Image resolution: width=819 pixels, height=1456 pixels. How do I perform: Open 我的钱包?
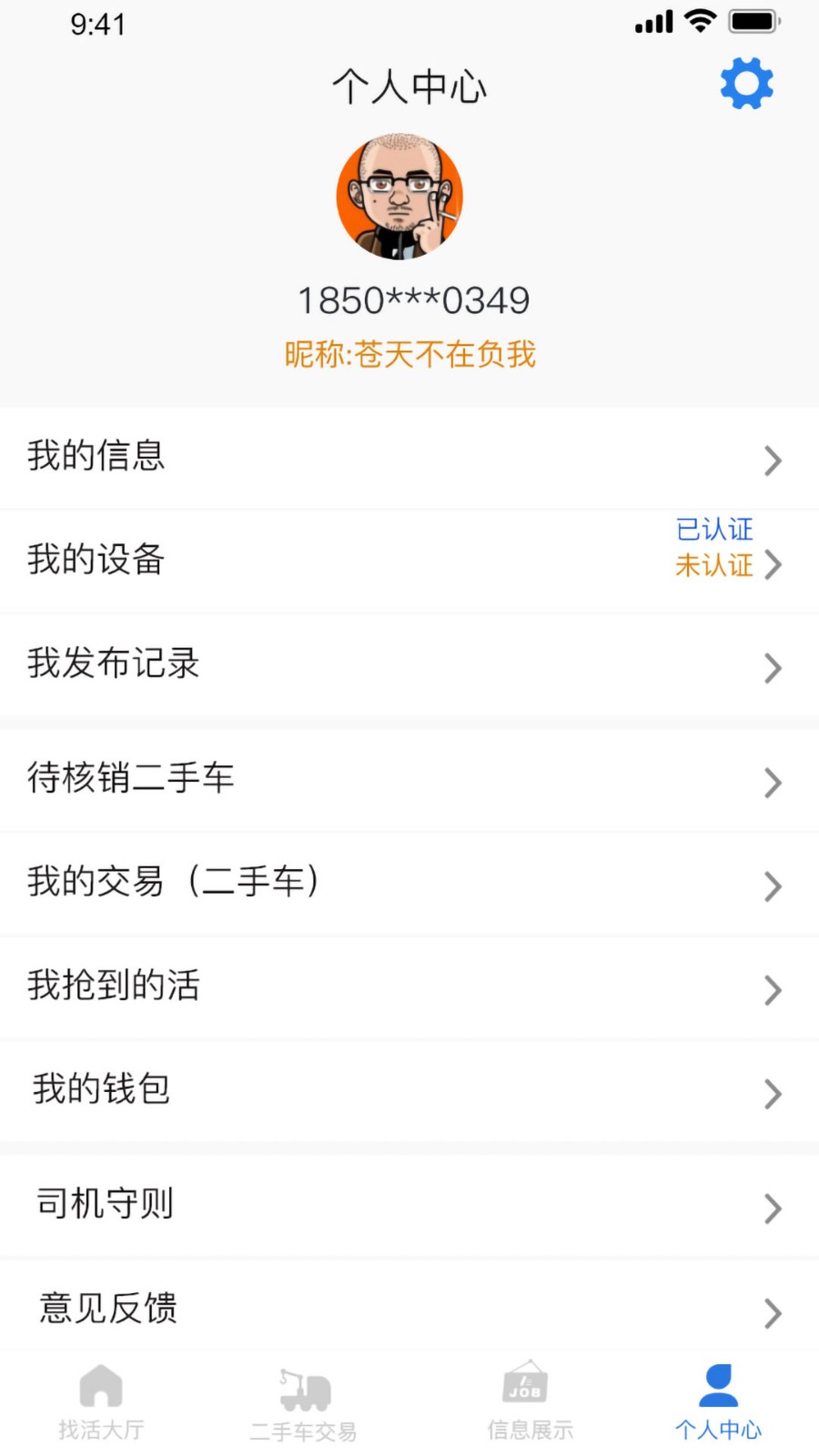point(409,1091)
